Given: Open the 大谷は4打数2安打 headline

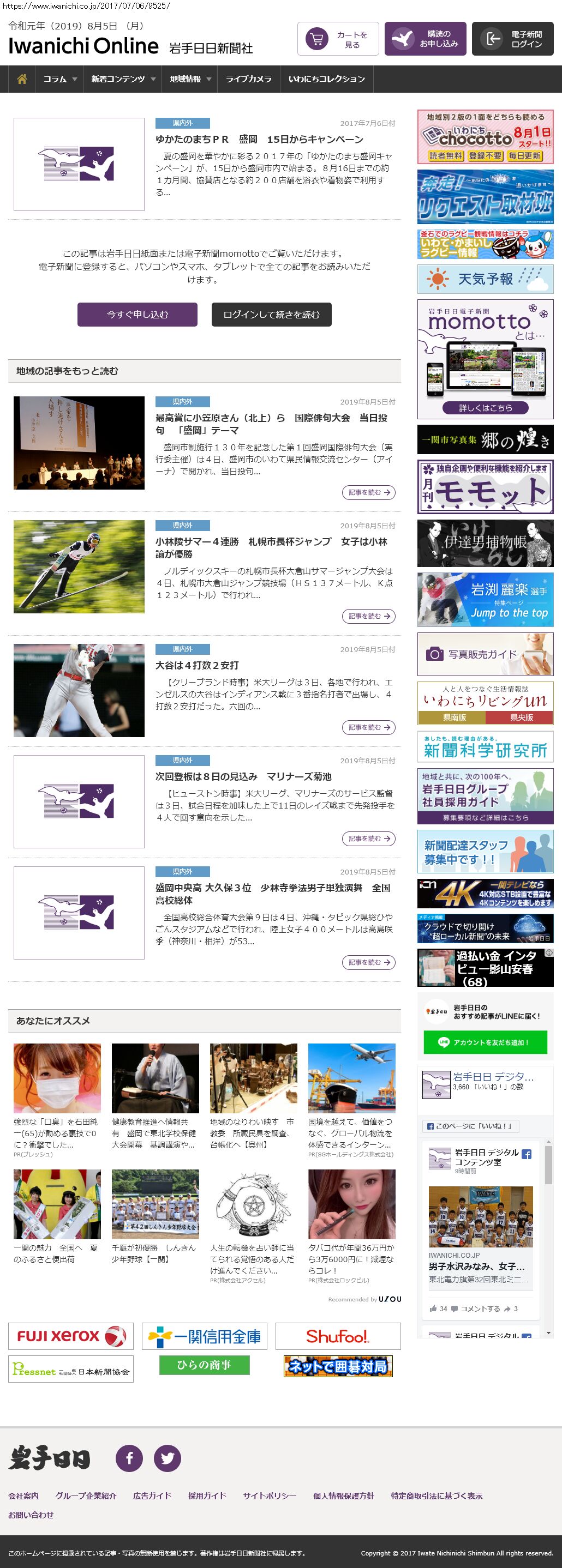Looking at the screenshot, I should (196, 665).
